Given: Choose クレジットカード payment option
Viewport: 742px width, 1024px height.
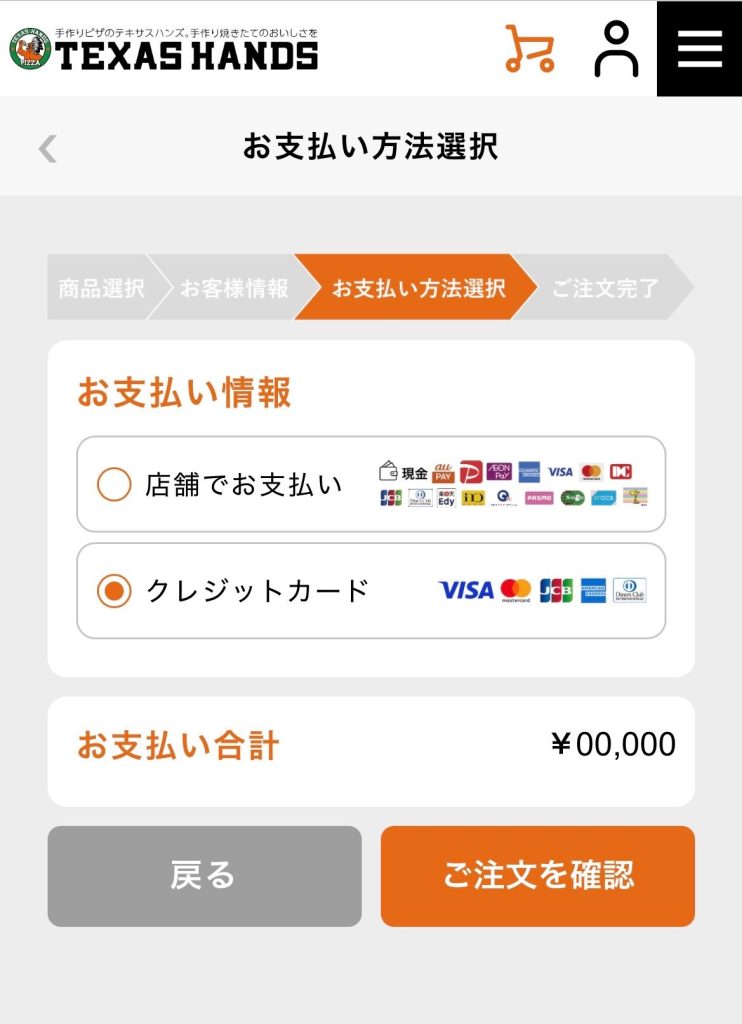Looking at the screenshot, I should click(x=114, y=591).
